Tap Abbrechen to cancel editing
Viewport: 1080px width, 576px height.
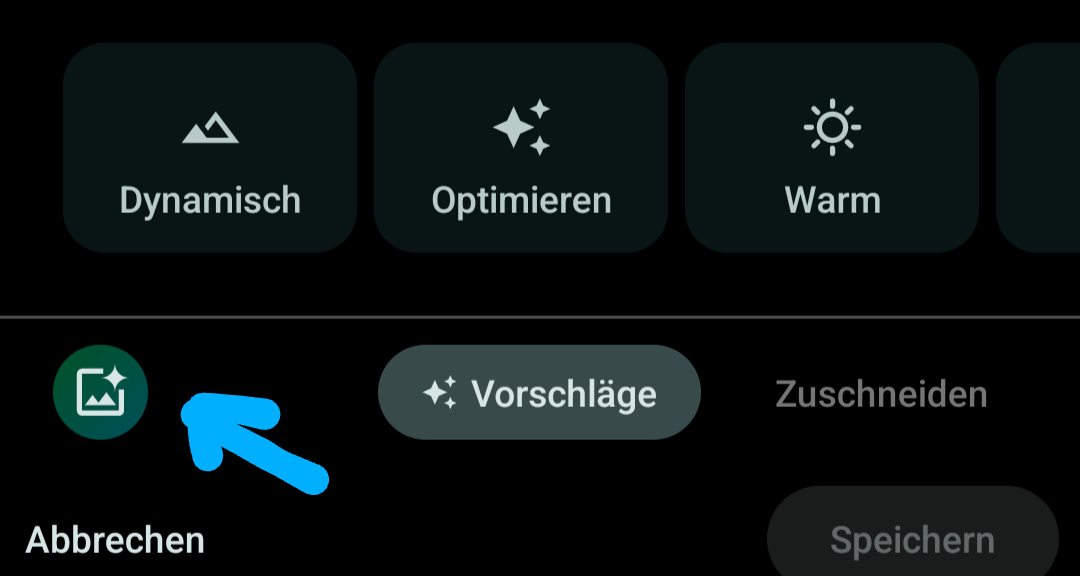point(115,540)
